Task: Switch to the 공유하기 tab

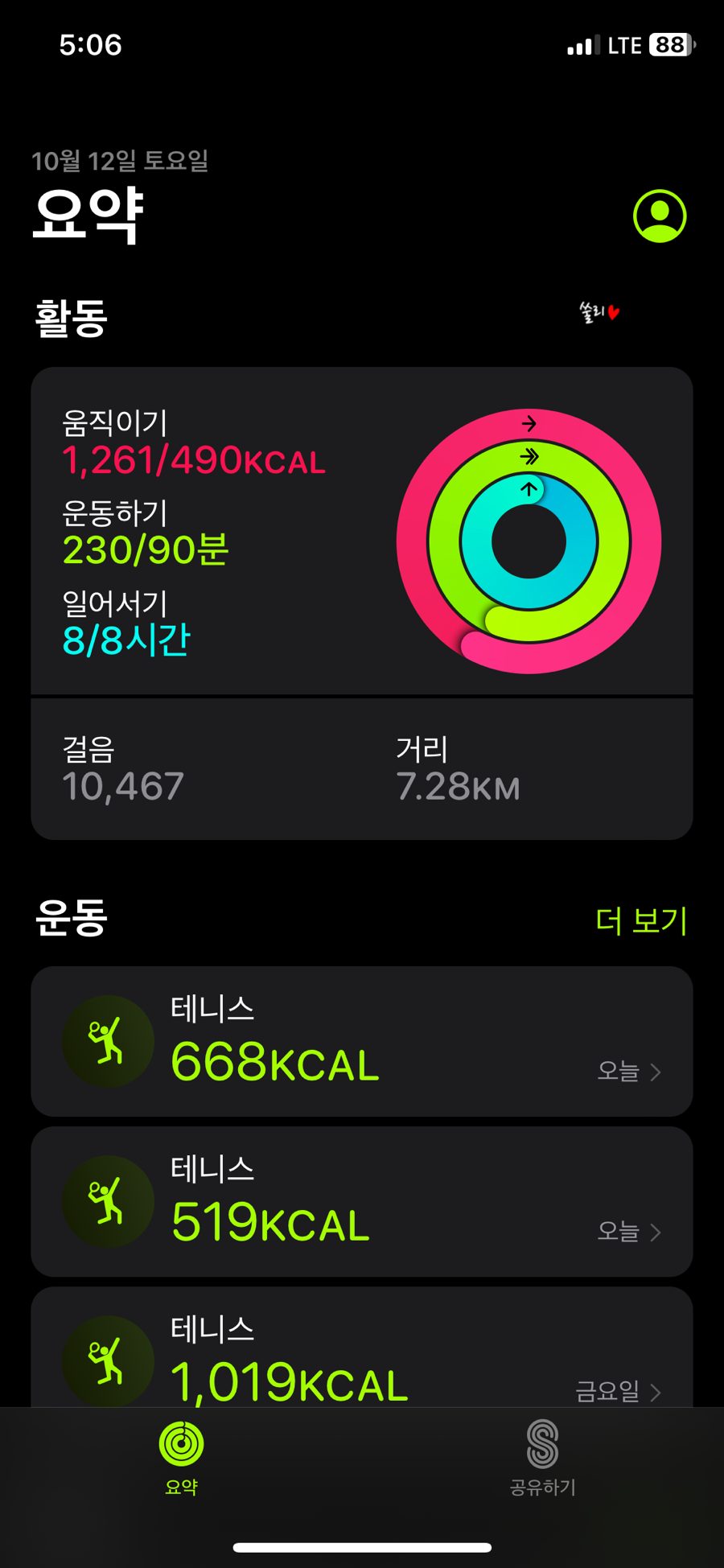Action: (542, 1458)
